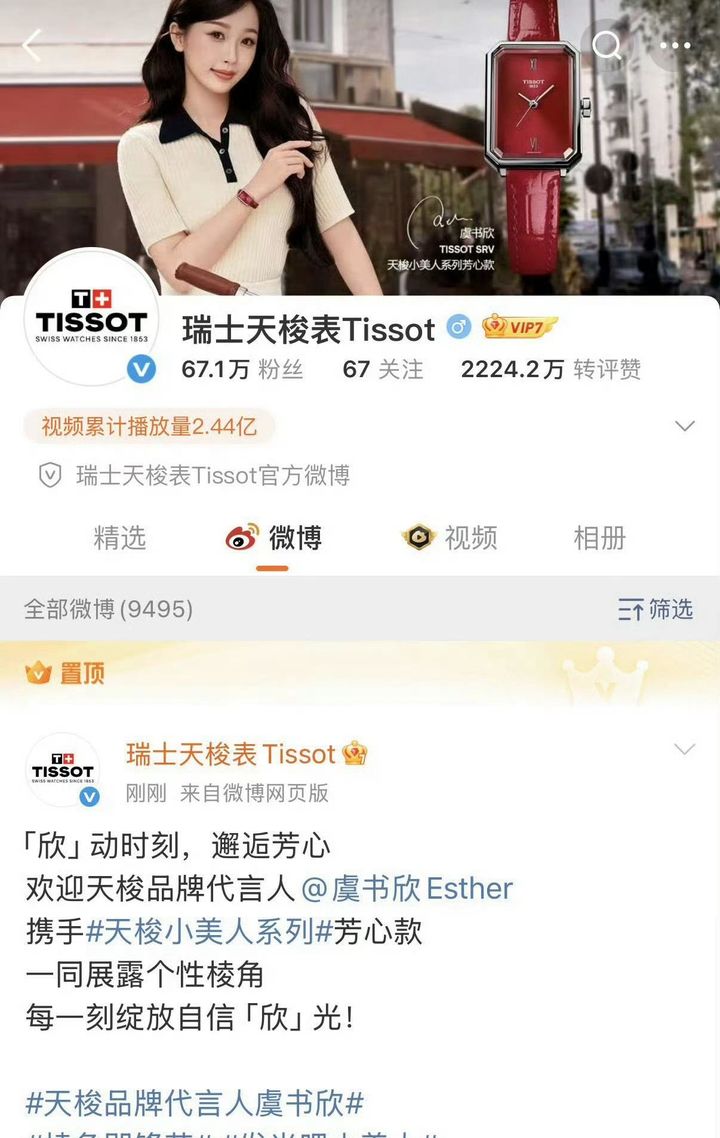Open the three-dot overflow menu
The height and width of the screenshot is (1138, 720).
(x=675, y=45)
